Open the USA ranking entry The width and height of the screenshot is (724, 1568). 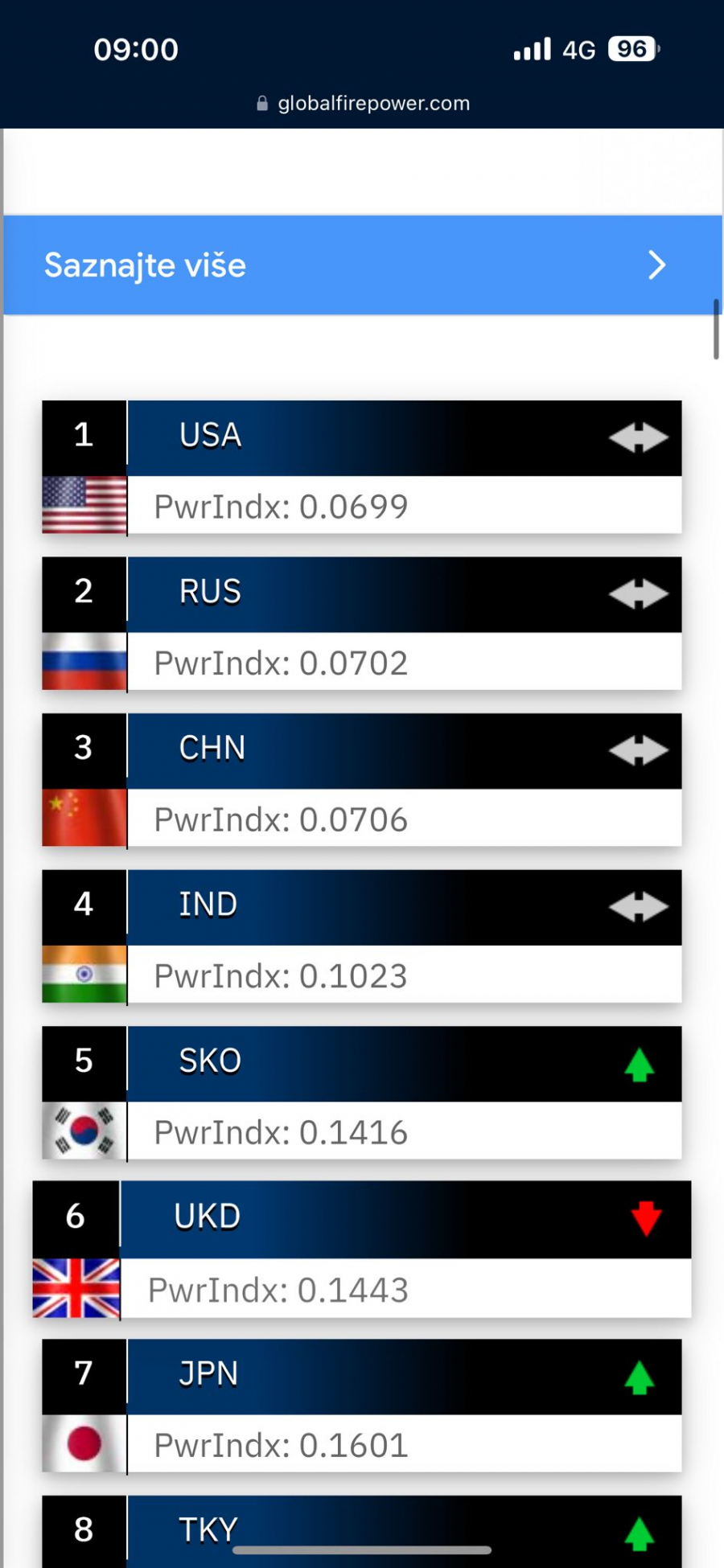click(362, 467)
